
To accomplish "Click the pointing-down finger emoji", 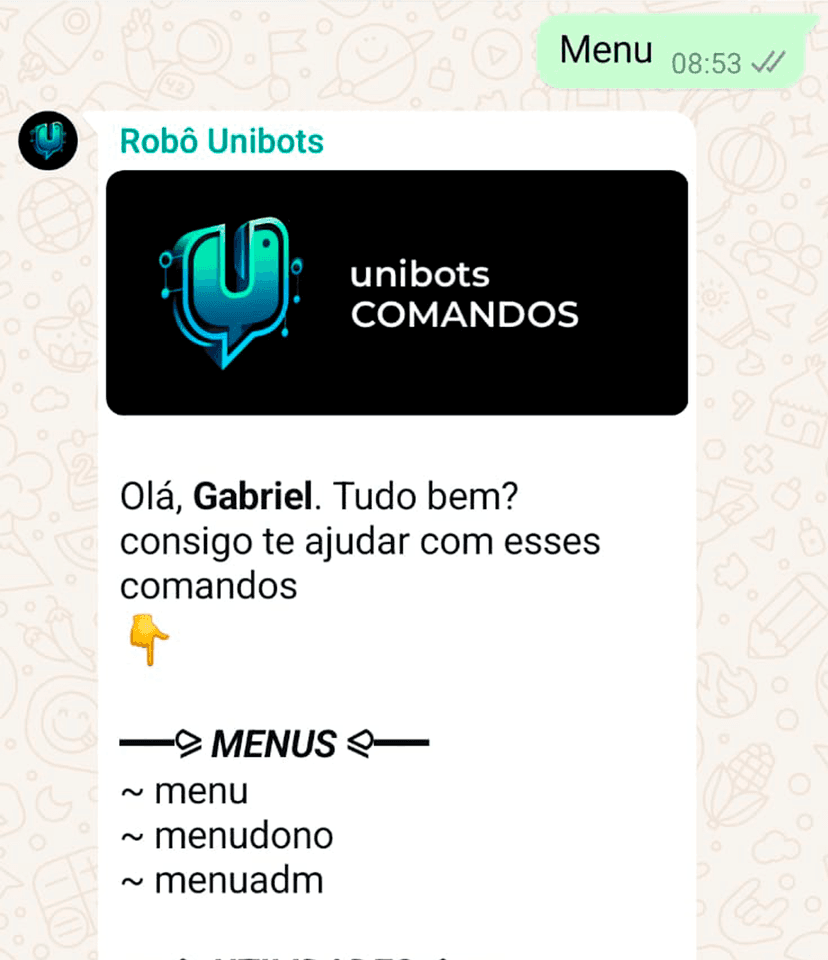I will click(x=150, y=635).
